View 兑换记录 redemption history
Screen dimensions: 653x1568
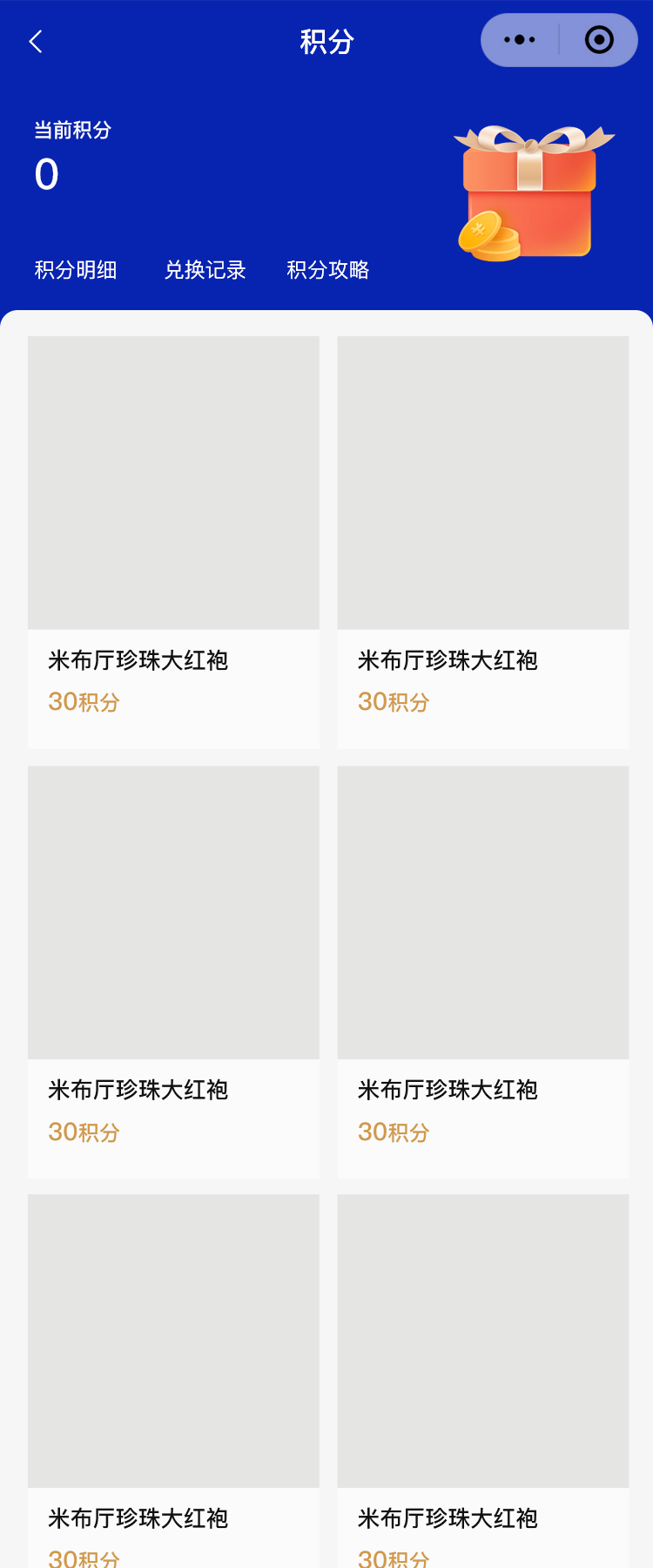pos(205,270)
